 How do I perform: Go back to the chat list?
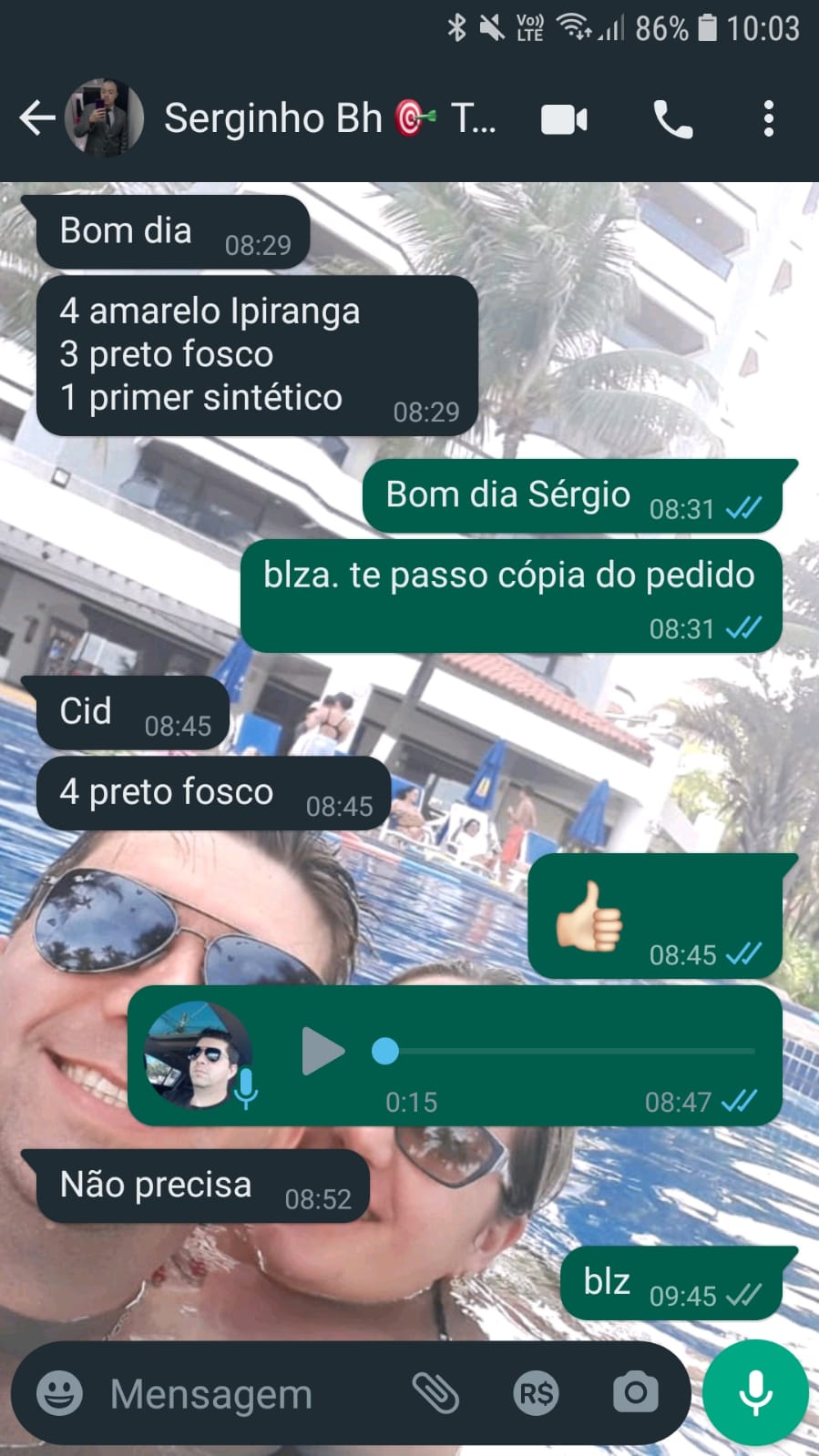coord(36,118)
